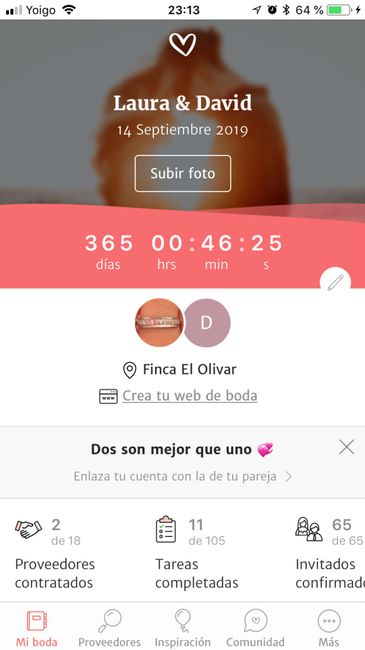Tap the Subir foto button
365x650 pixels.
coord(182,173)
